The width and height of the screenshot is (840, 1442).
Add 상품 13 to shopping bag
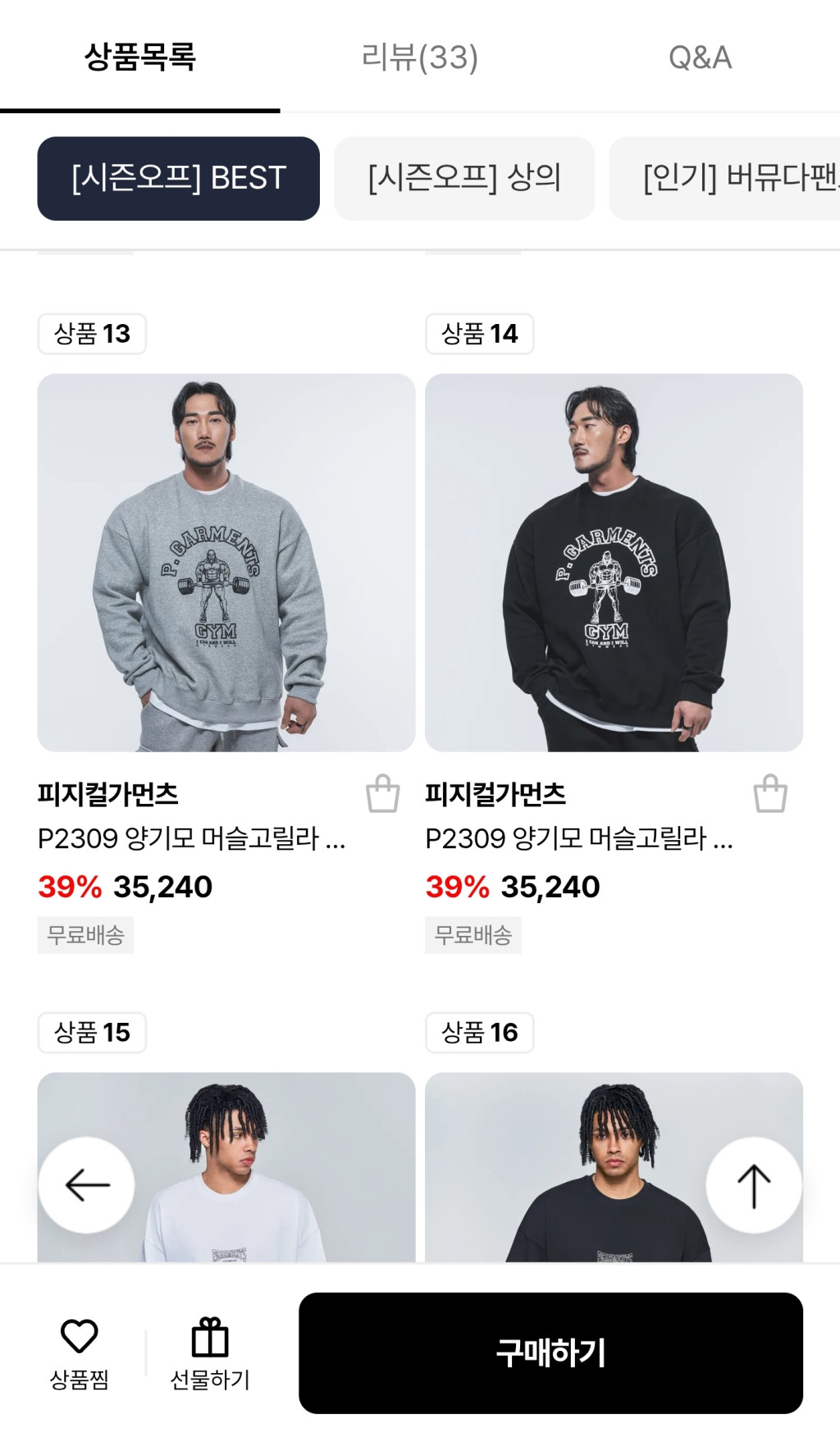382,793
